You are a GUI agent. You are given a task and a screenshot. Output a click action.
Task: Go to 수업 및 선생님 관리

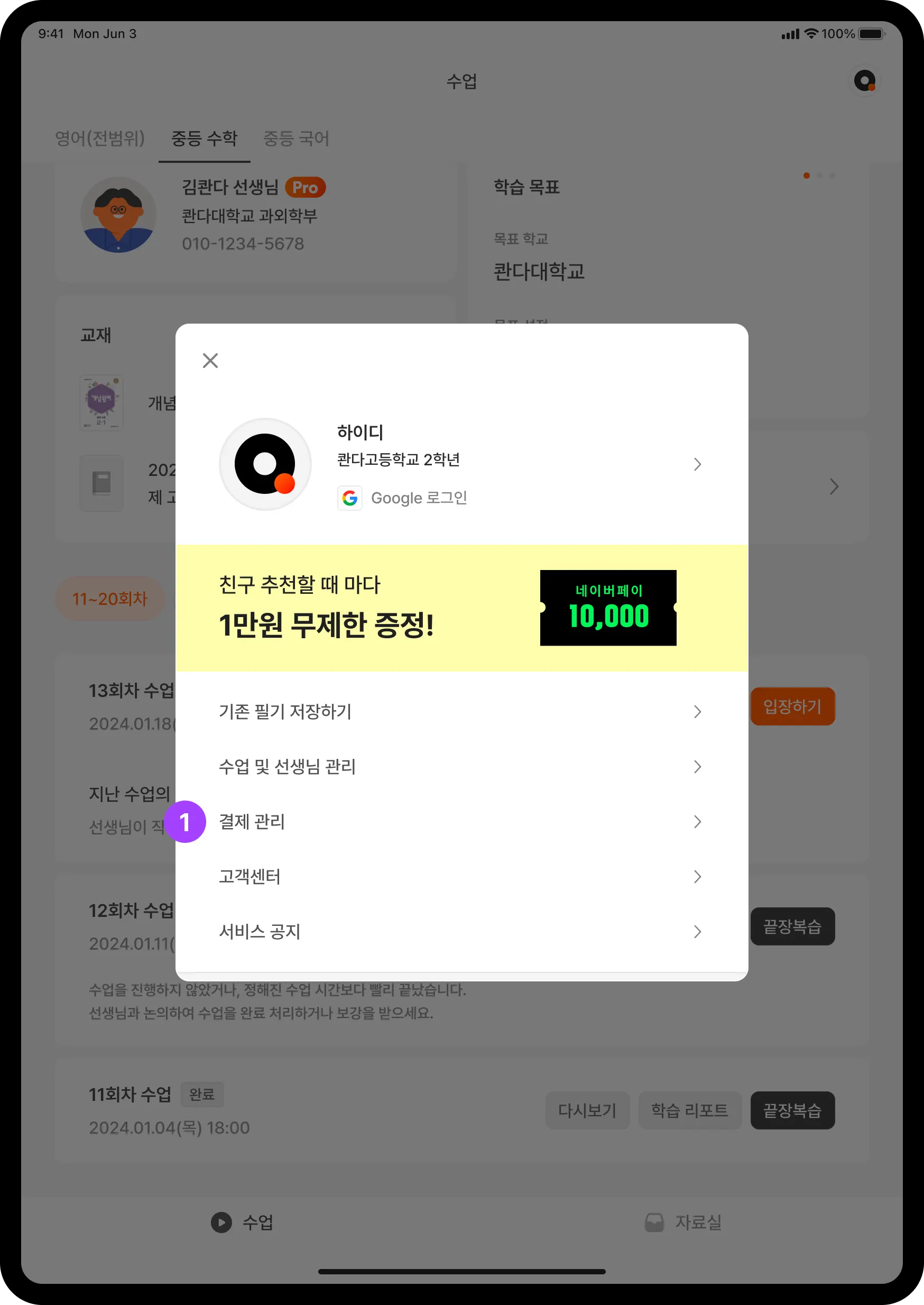(461, 767)
